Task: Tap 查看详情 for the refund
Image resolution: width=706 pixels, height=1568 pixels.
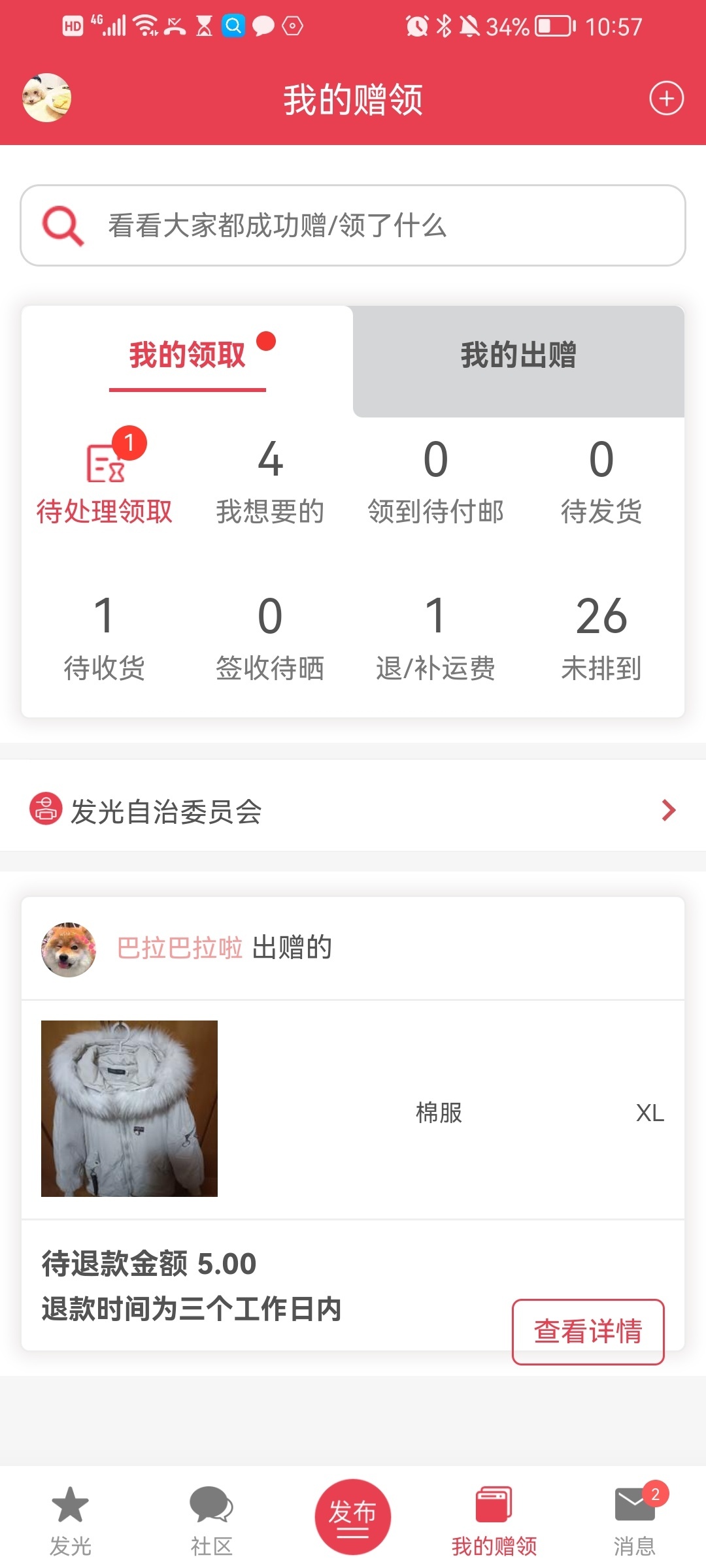Action: coord(588,1331)
